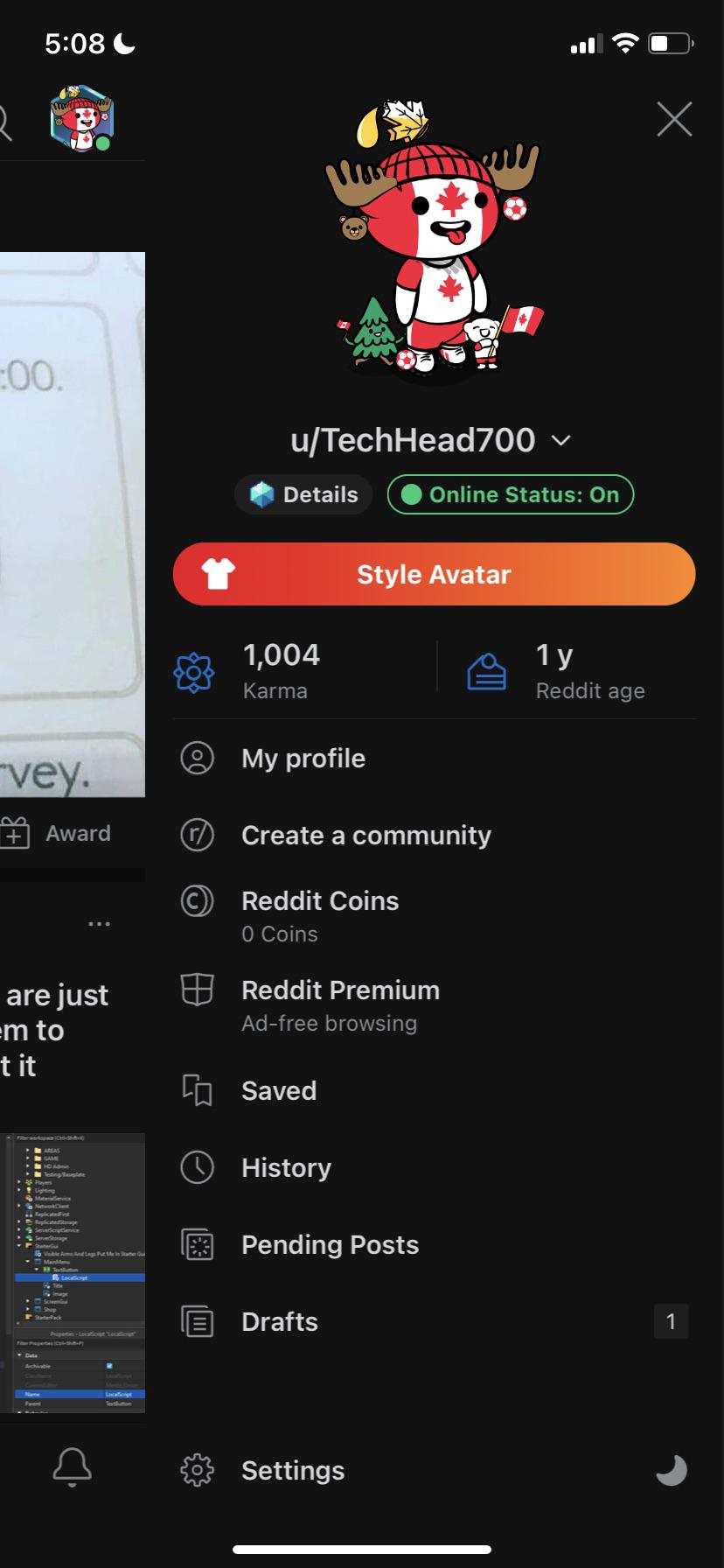The height and width of the screenshot is (1568, 724).
Task: Close the profile side drawer
Action: click(674, 119)
